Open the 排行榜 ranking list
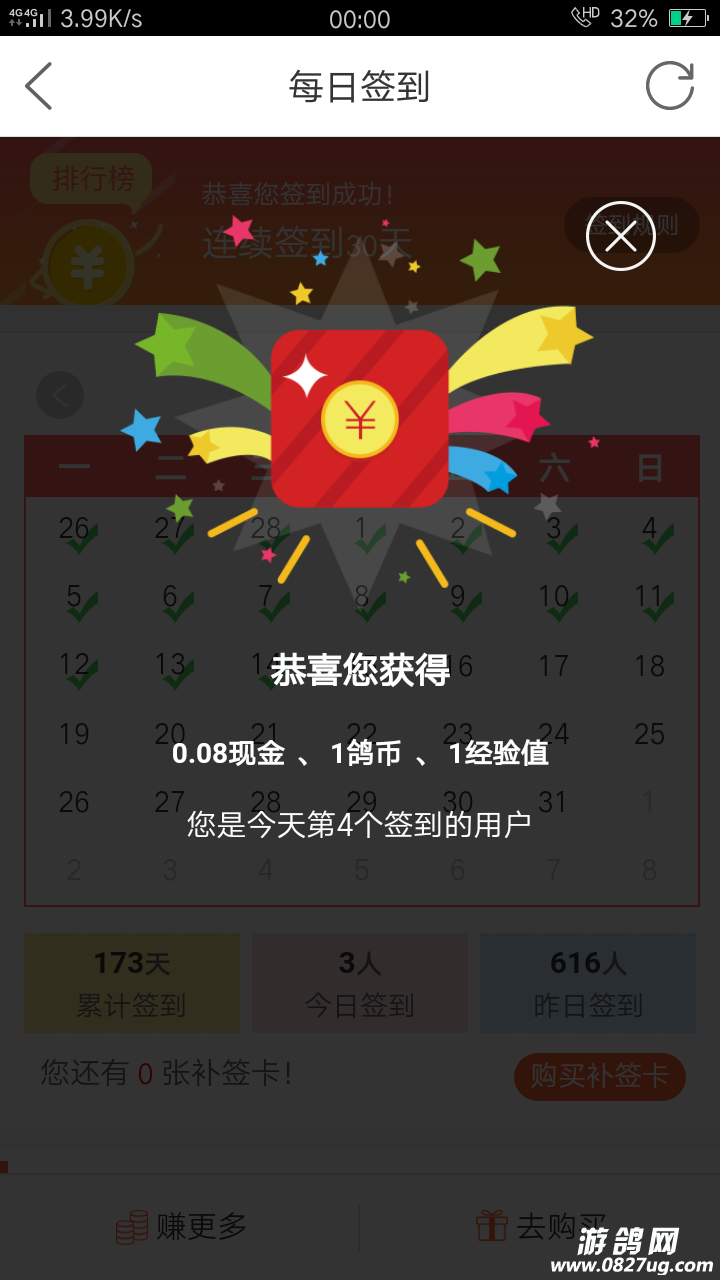This screenshot has height=1280, width=720. pyautogui.click(x=92, y=180)
